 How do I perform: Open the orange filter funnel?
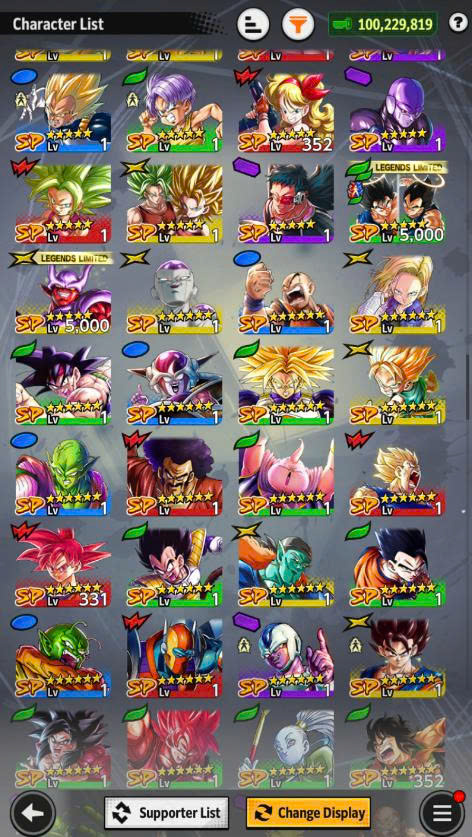point(298,25)
